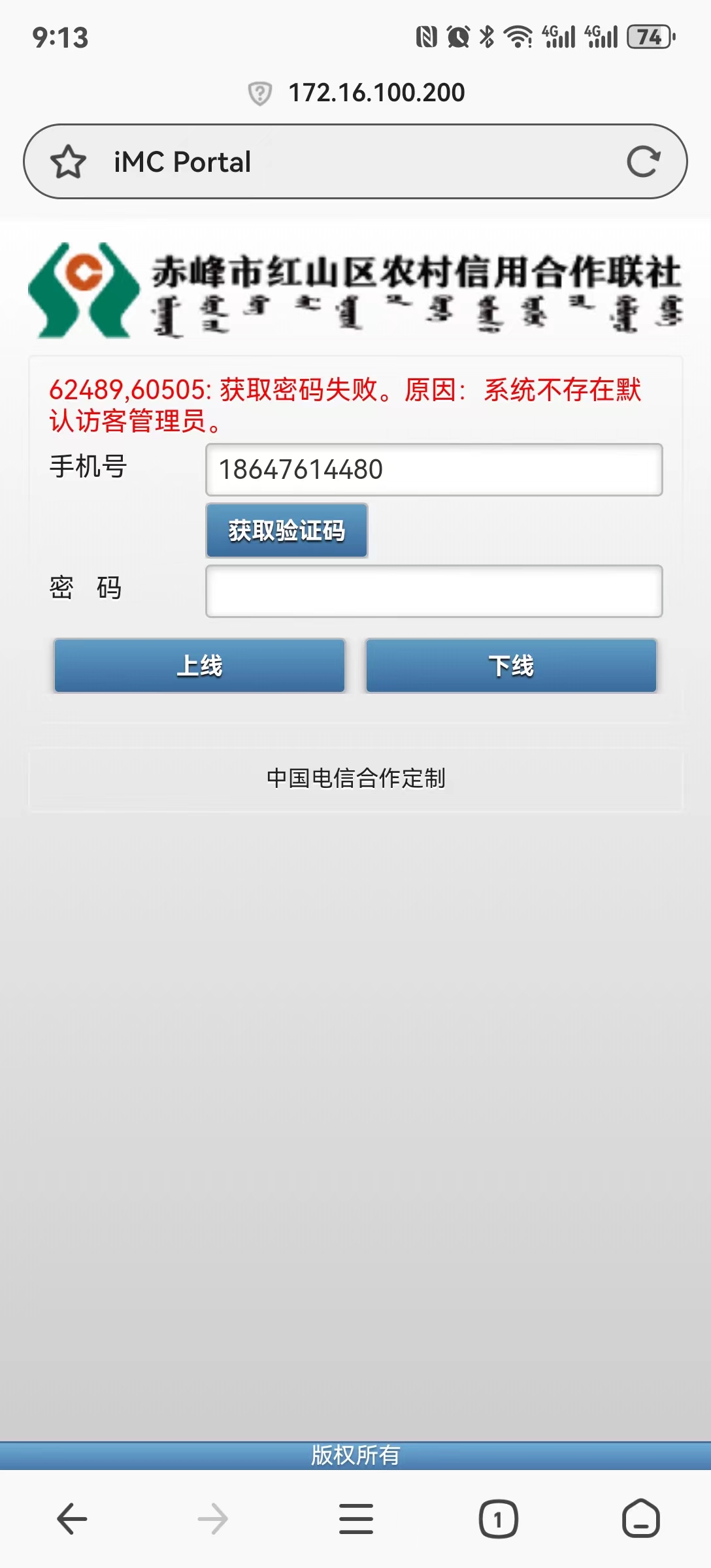Screen dimensions: 711x1568
Task: Go to the browser home page
Action: [640, 1518]
